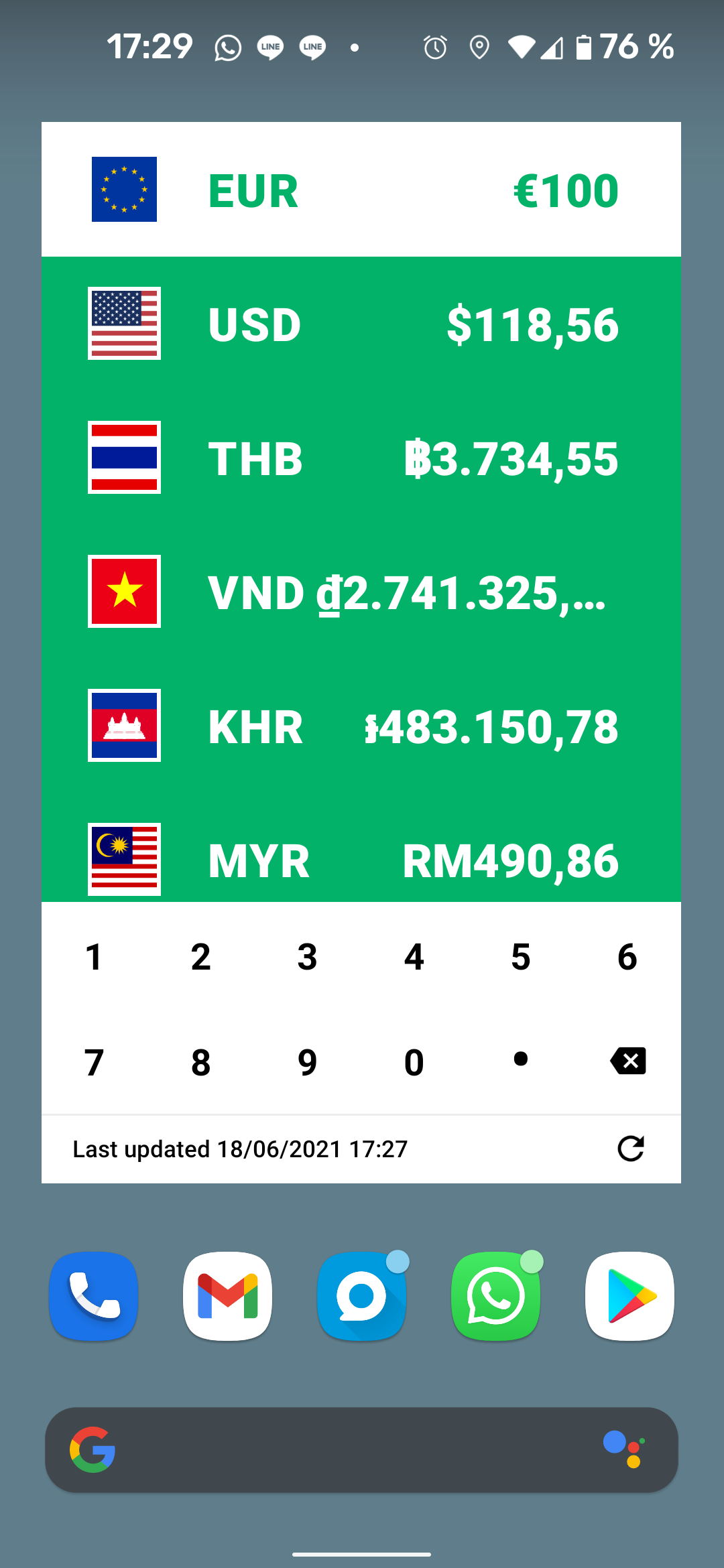The width and height of the screenshot is (724, 1568).
Task: Launch the Signal messaging app
Action: pos(362,1296)
